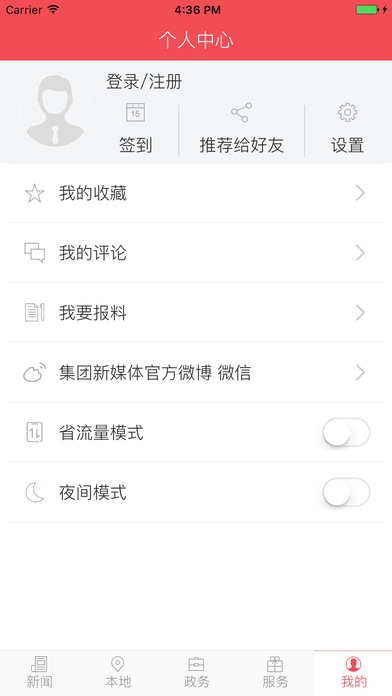Screen dimensions: 392x696
Task: Open 我要报料 to submit a tip
Action: tap(196, 313)
